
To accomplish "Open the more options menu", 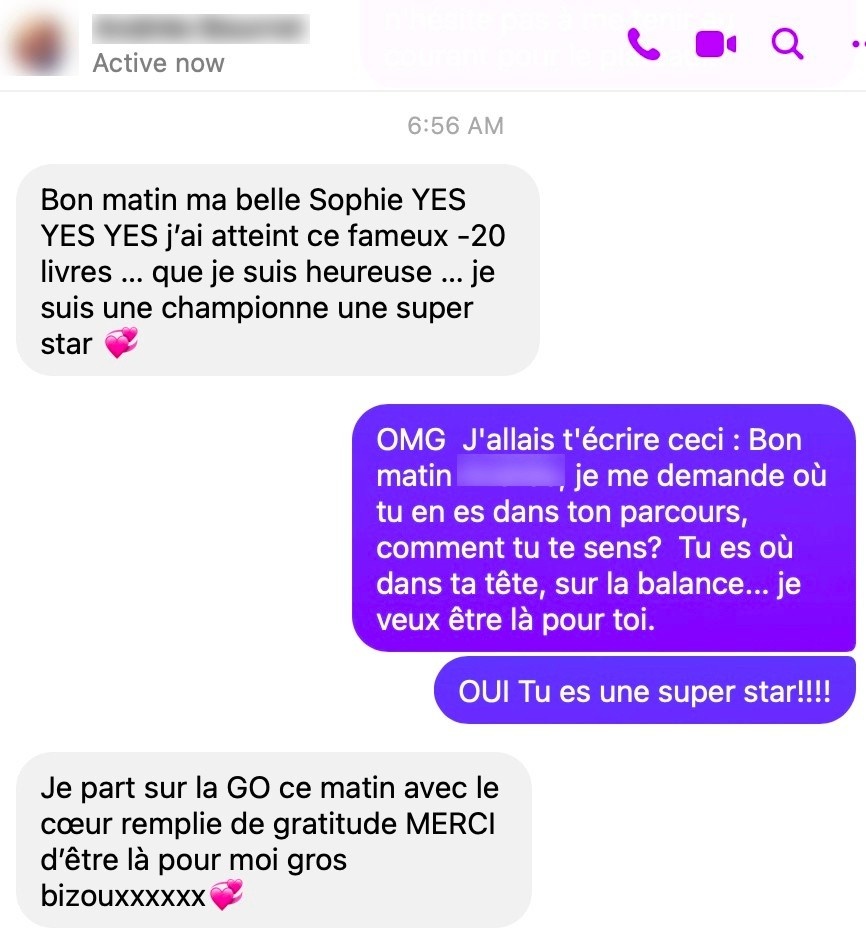I will (x=857, y=44).
